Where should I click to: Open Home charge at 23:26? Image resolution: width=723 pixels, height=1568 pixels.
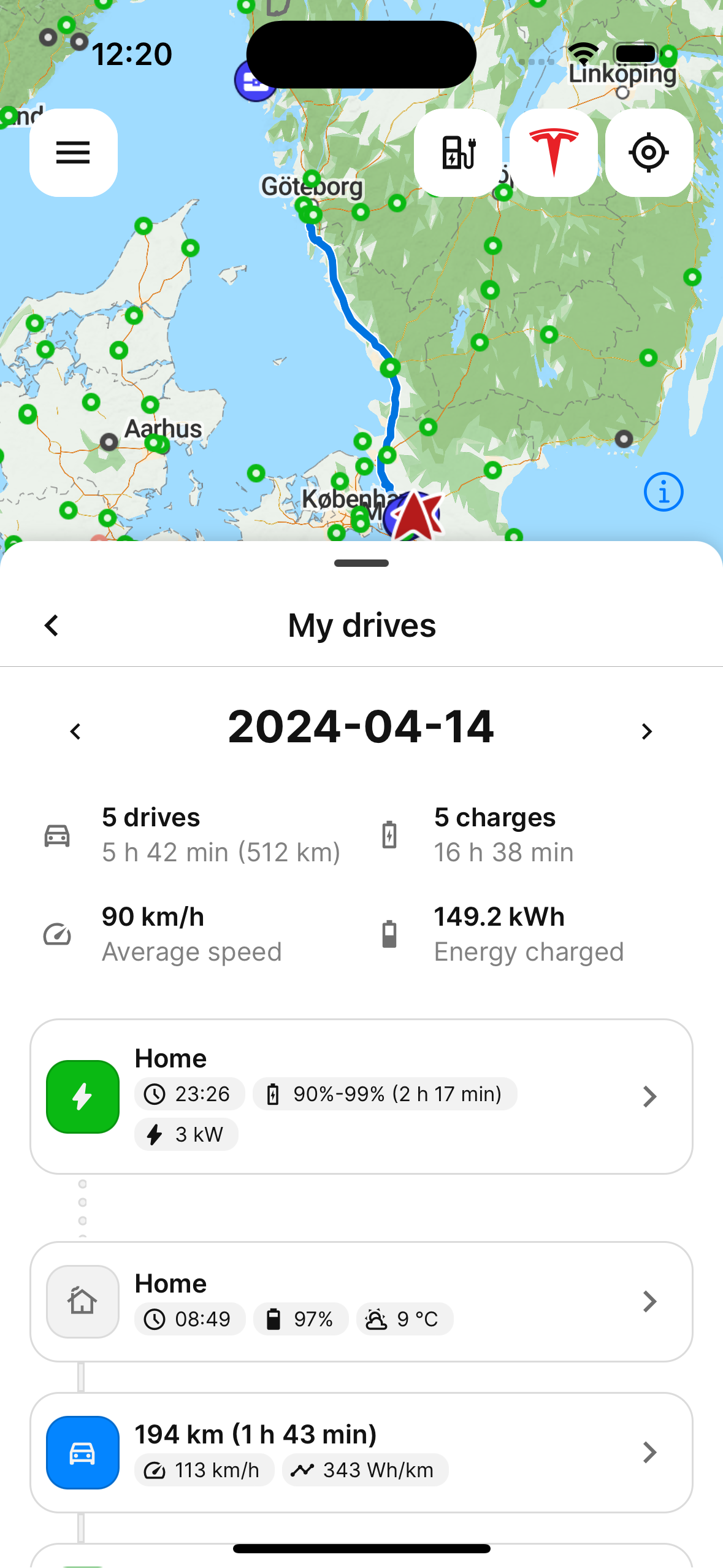(x=361, y=1097)
